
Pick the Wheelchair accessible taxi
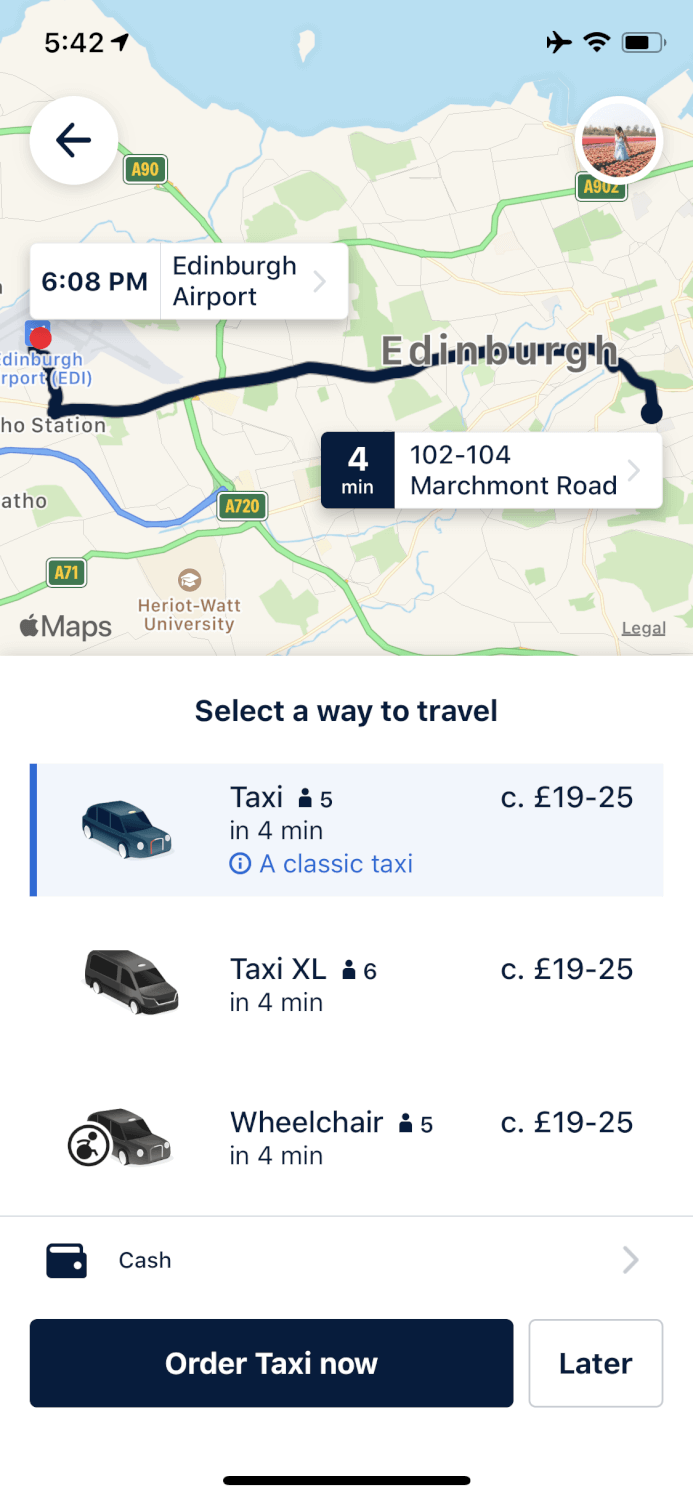(x=346, y=1138)
